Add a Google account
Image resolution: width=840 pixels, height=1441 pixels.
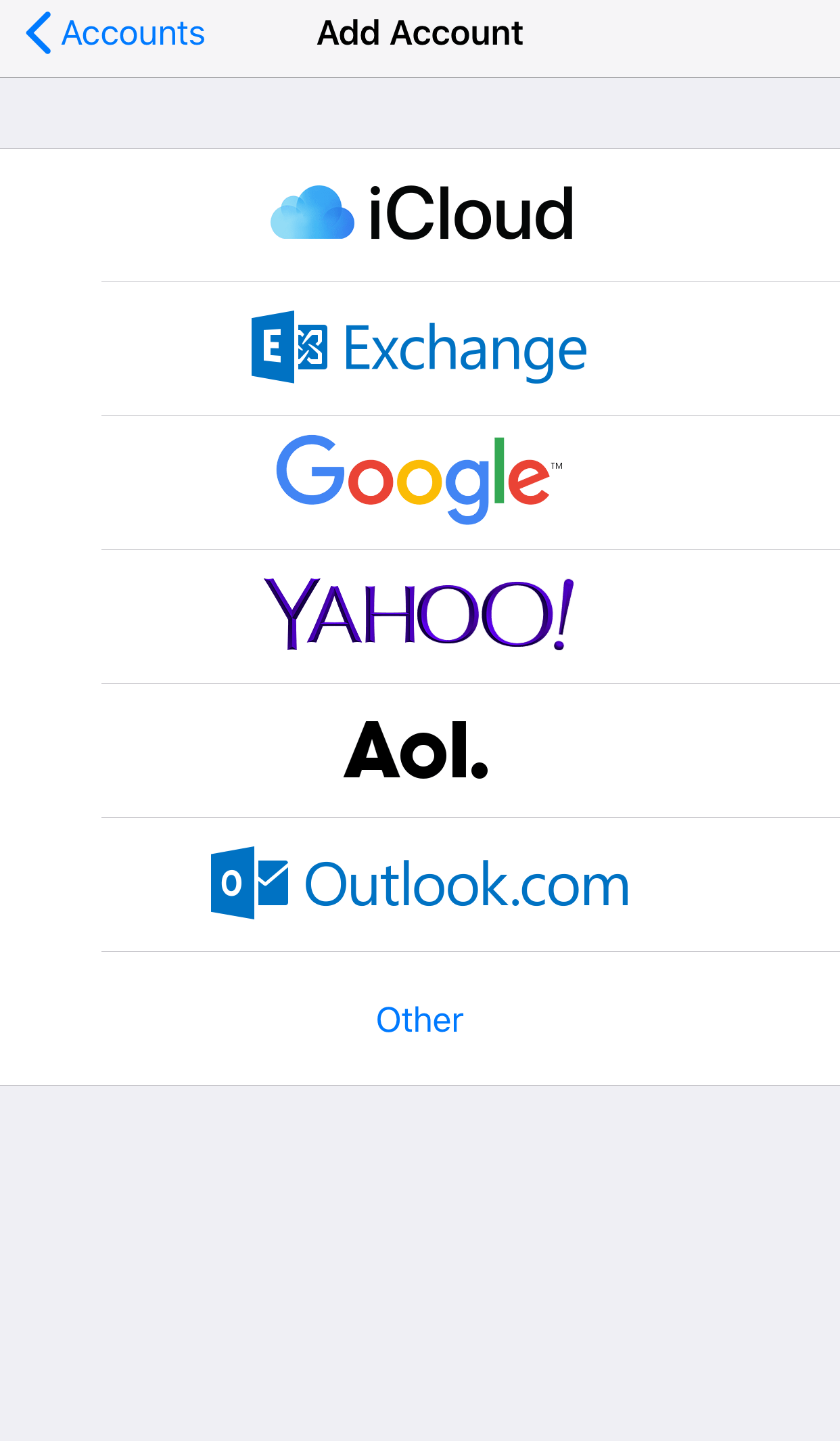coord(420,482)
